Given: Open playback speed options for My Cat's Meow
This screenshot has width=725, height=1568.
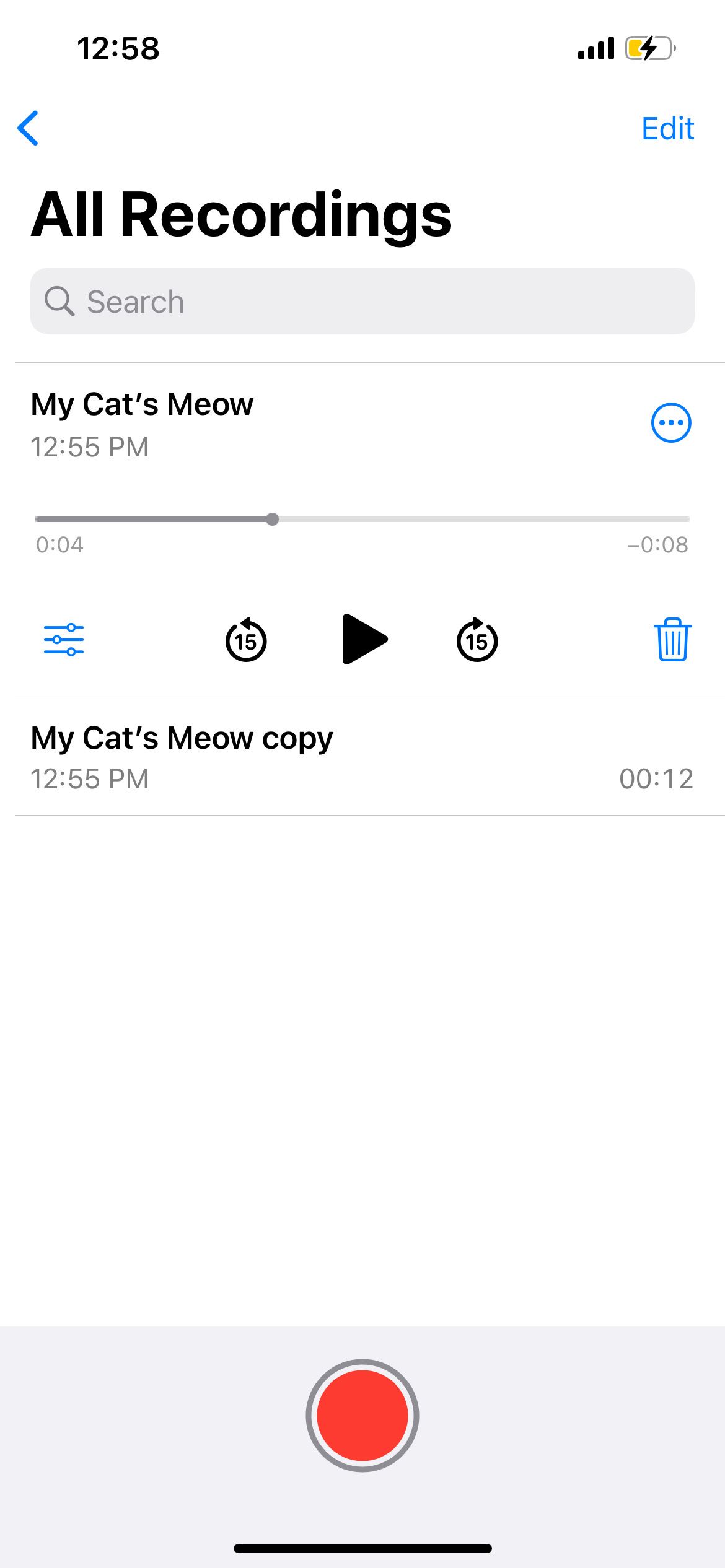Looking at the screenshot, I should 64,641.
